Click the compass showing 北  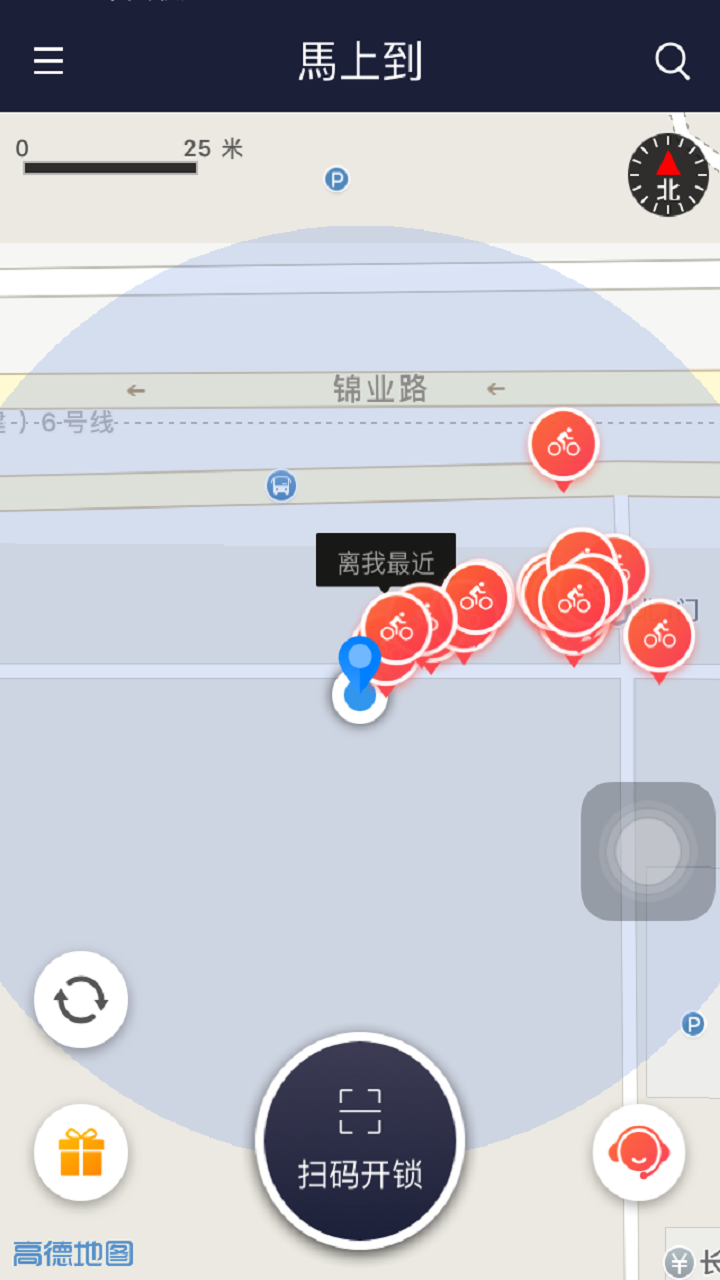[668, 175]
